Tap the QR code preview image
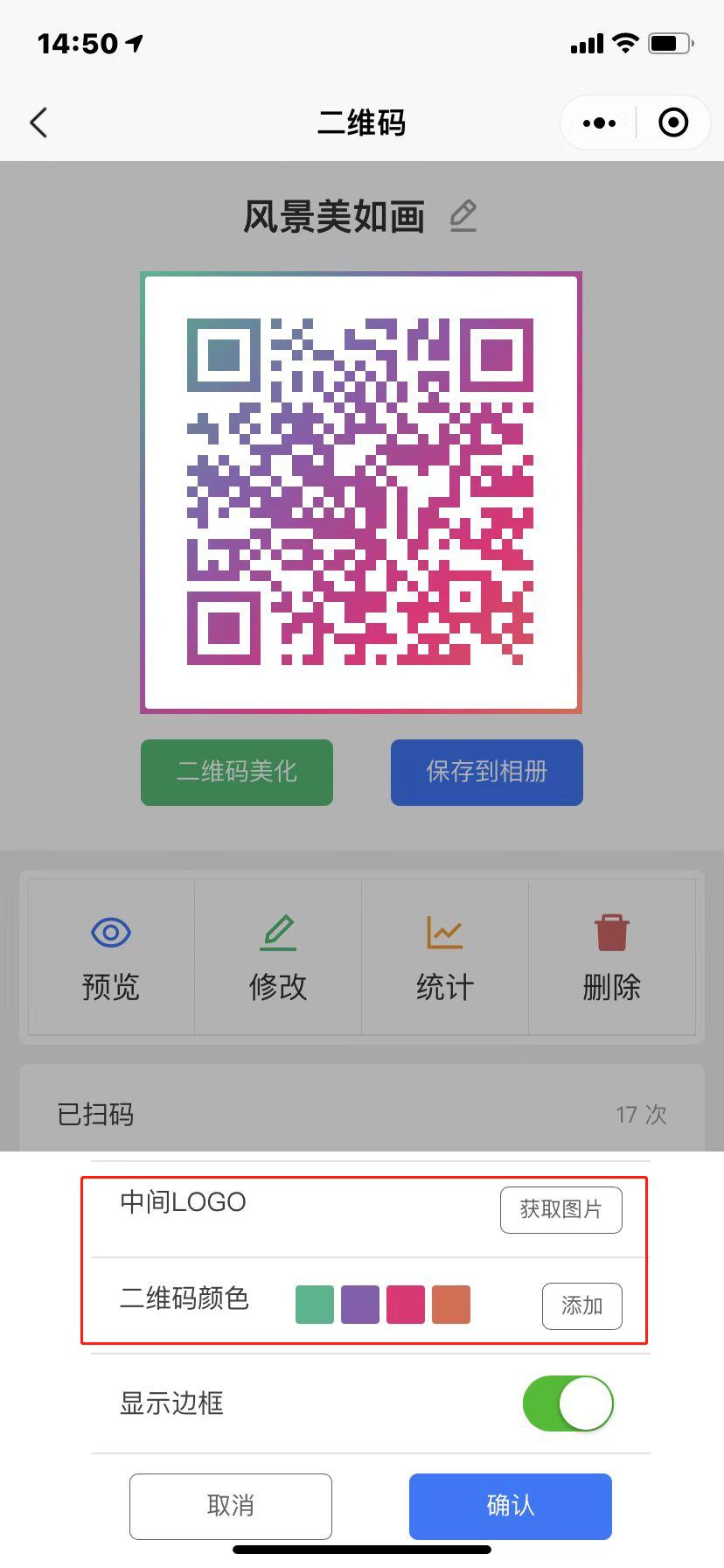Screen dimensions: 724x1568 pos(362,492)
